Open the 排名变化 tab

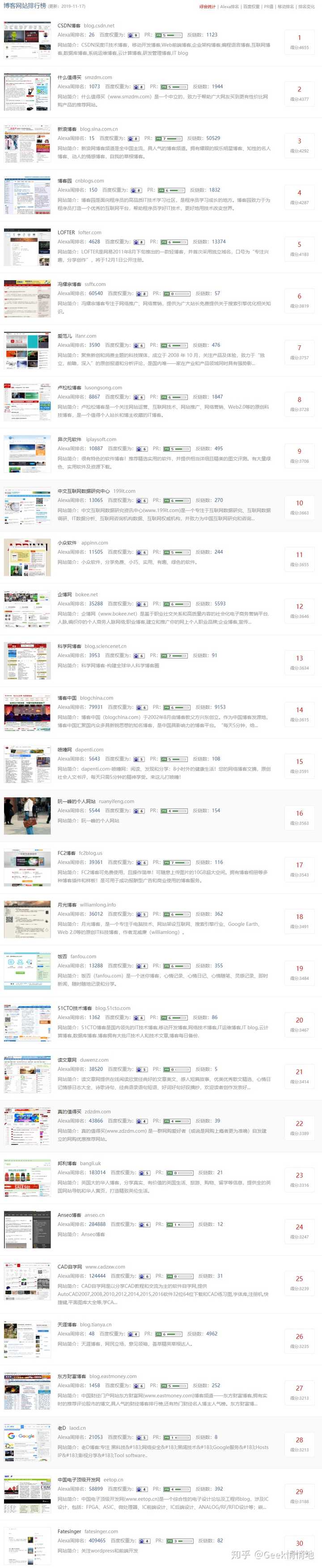coord(306,7)
